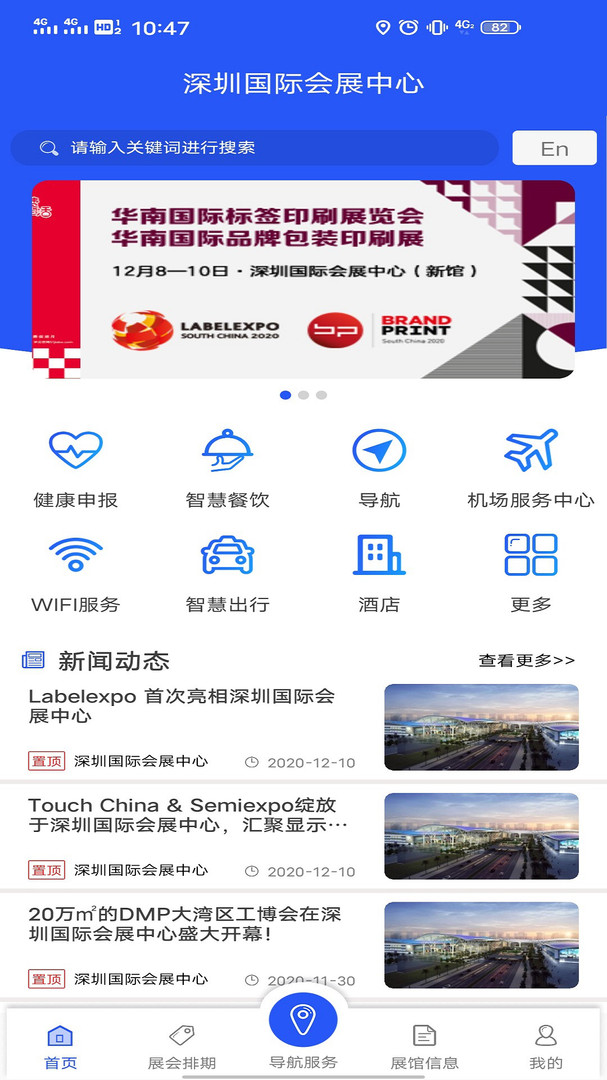This screenshot has height=1080, width=607.
Task: Open the 导航服务 center tab
Action: (303, 1030)
